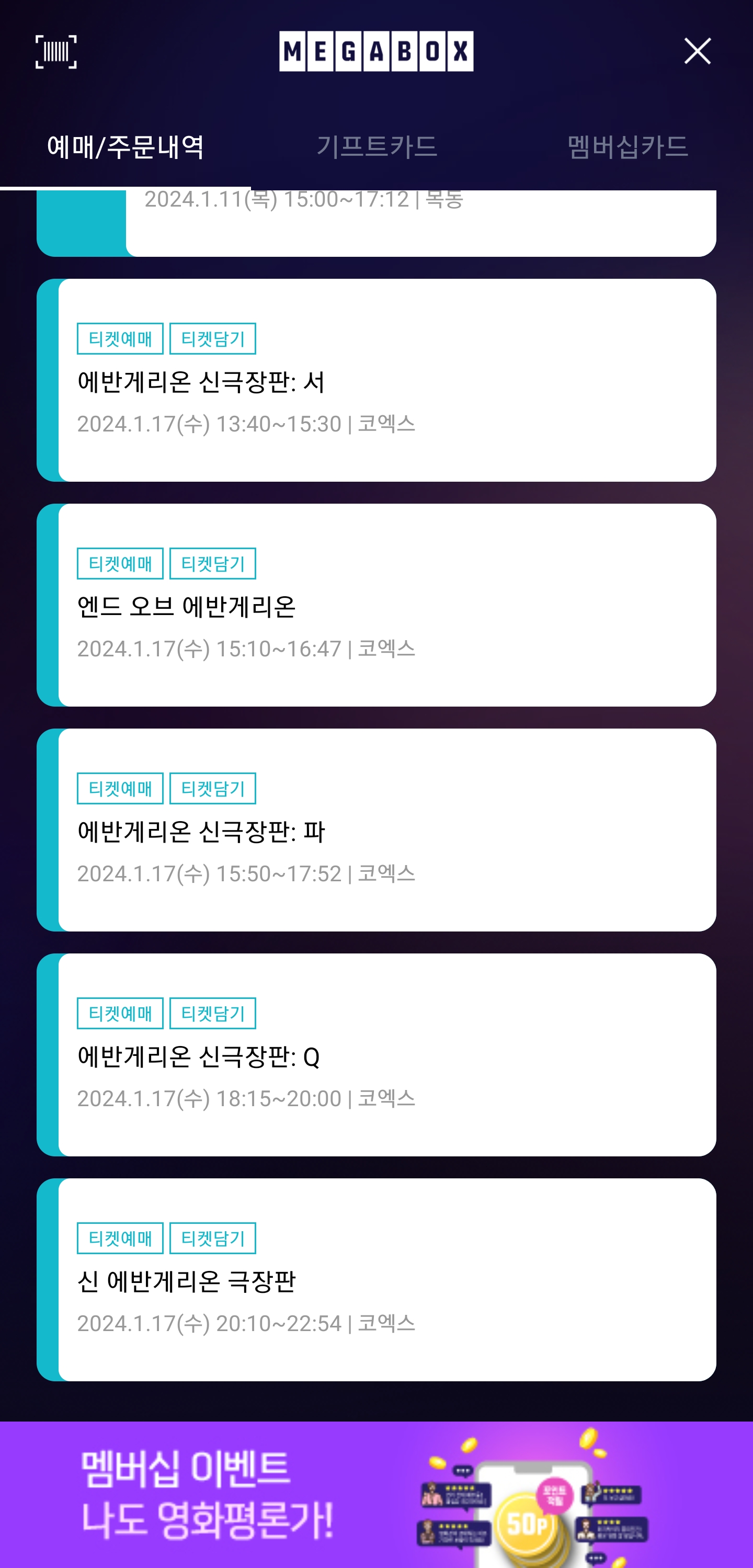Switch to the 멤버십카드 tab
The height and width of the screenshot is (1568, 753).
tap(627, 146)
